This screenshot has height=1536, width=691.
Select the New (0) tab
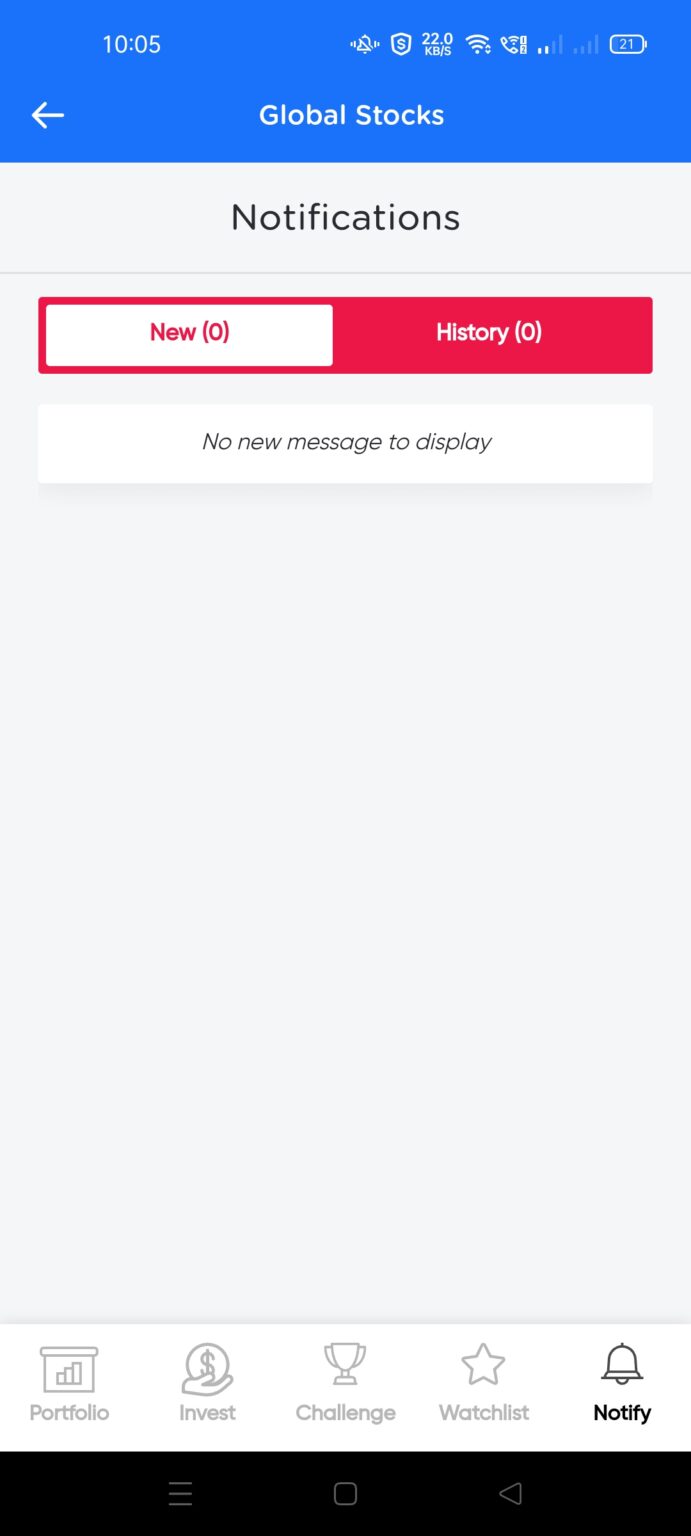pyautogui.click(x=189, y=333)
